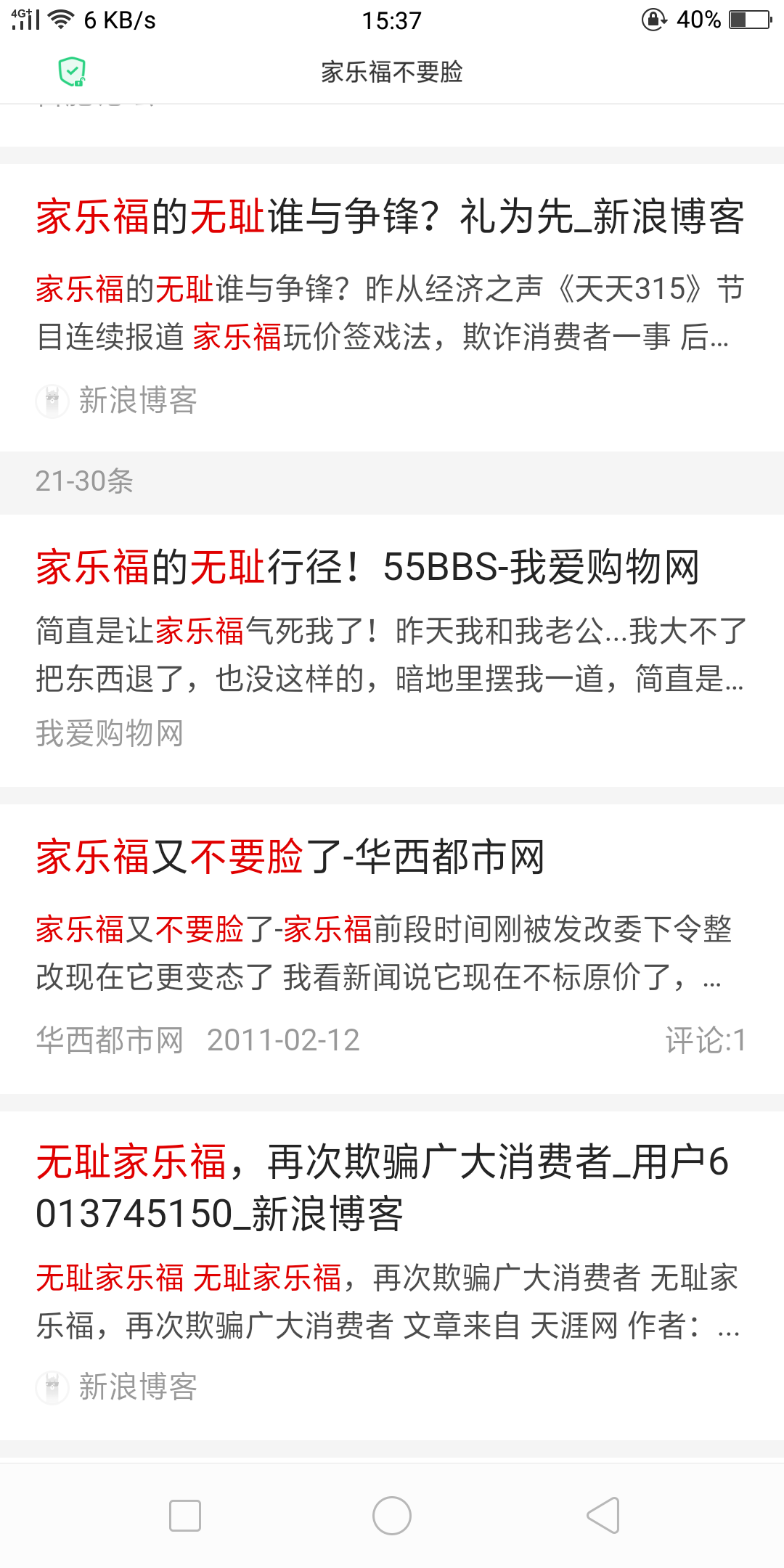Open '家乐福的无耻行径！55BBS-我爱购物网' result
The image size is (784, 1568).
click(x=367, y=567)
